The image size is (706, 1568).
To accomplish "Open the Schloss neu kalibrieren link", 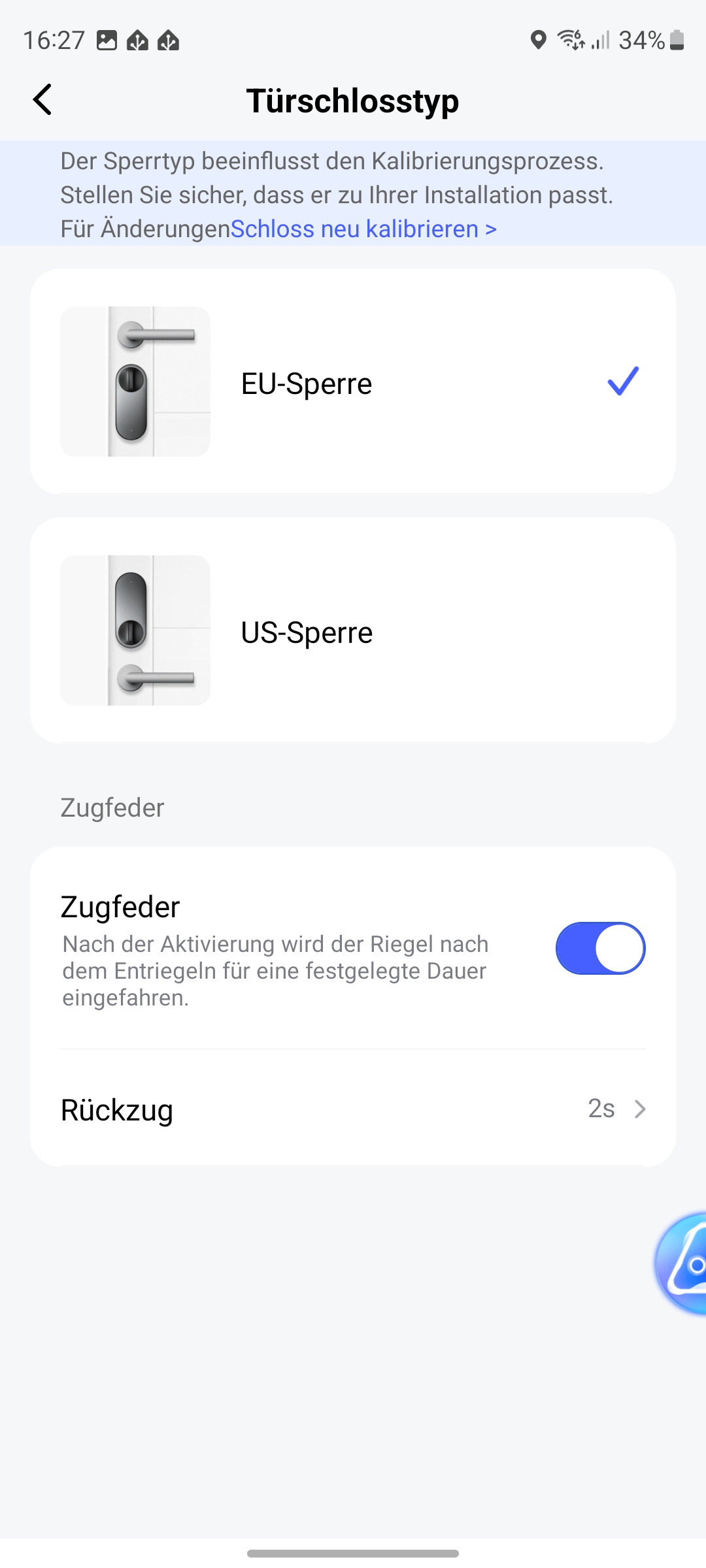I will tap(363, 229).
